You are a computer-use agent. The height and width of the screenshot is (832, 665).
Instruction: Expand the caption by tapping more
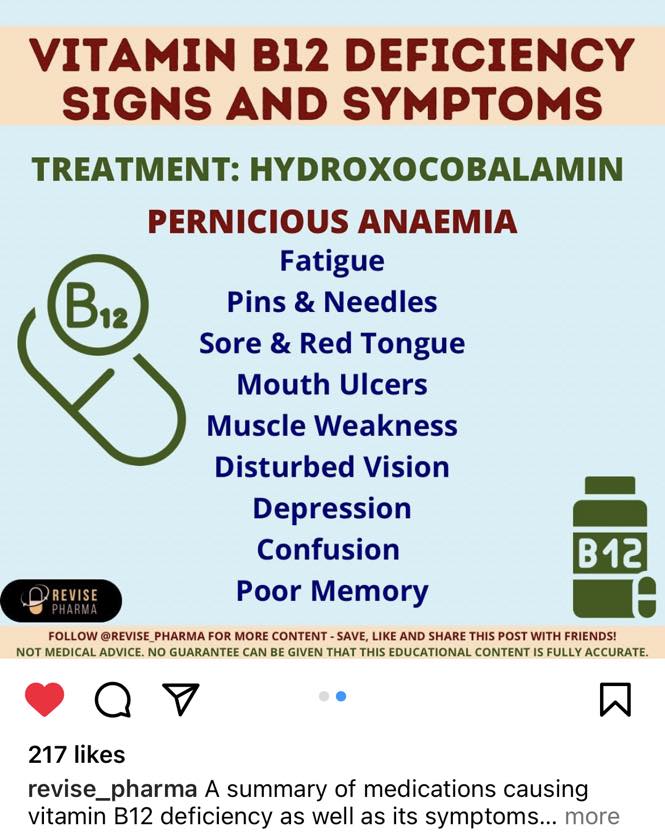[592, 816]
